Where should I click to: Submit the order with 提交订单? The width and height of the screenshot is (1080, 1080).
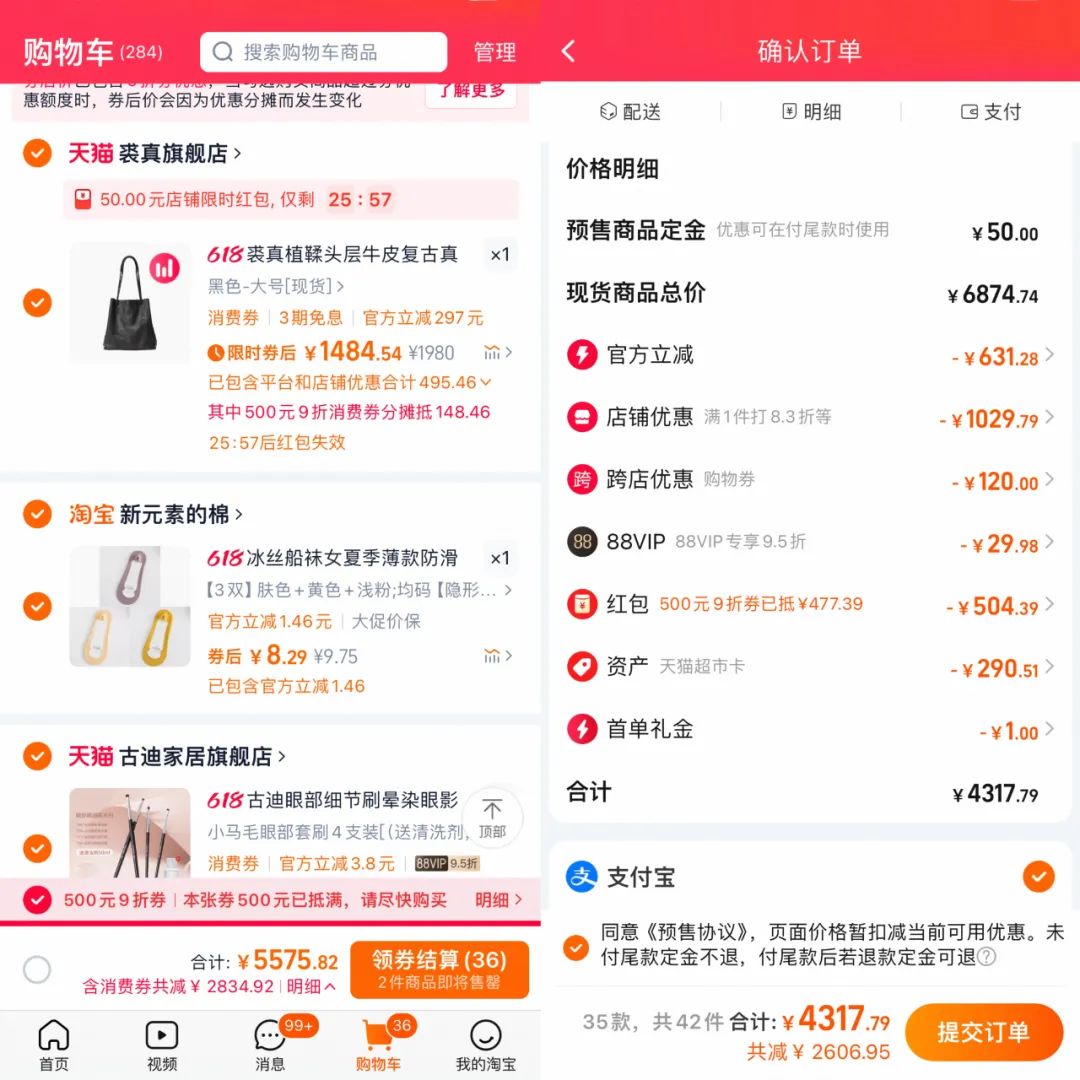983,1032
